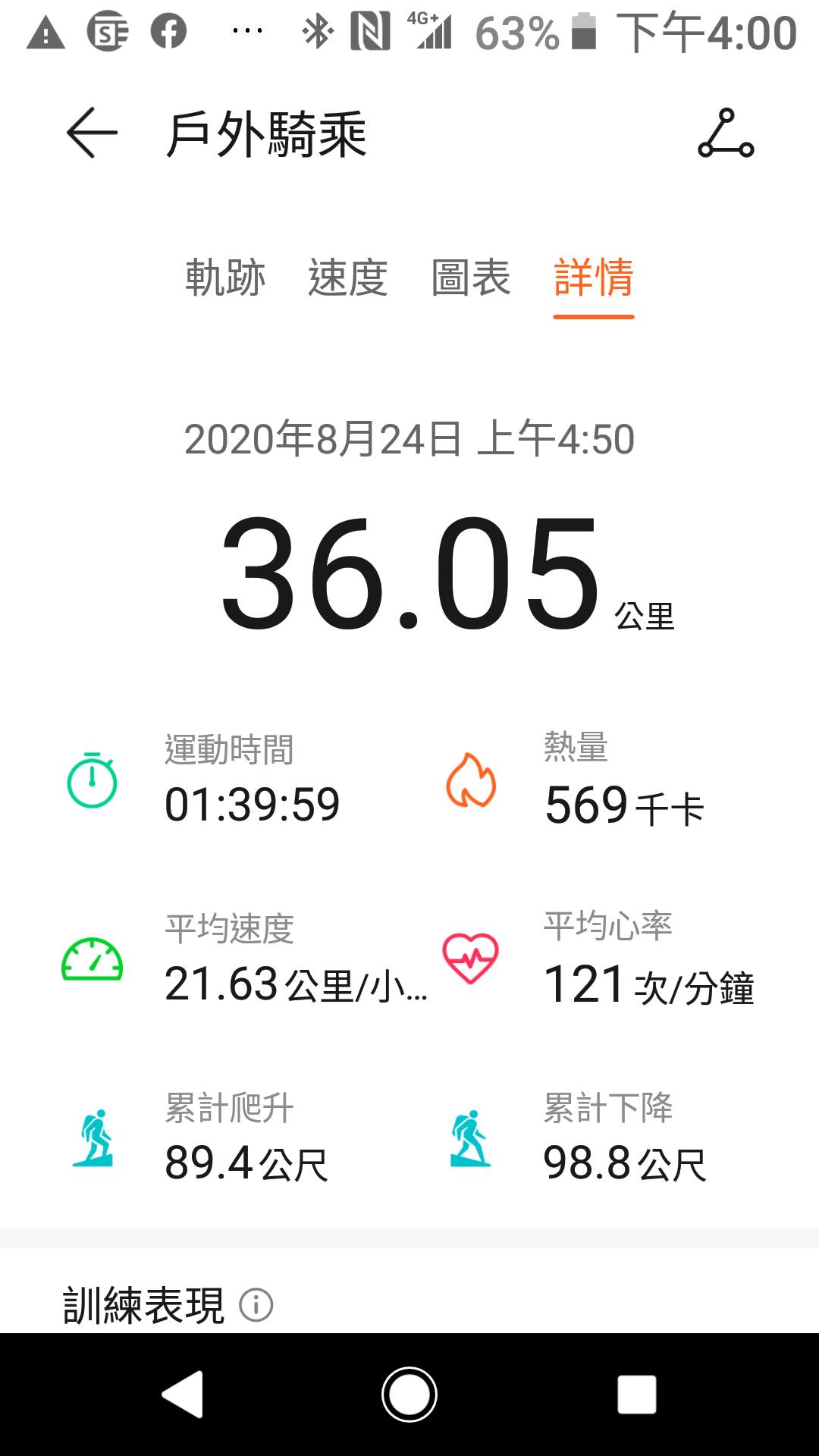Image resolution: width=819 pixels, height=1456 pixels.
Task: Switch to the 軌跡 tab
Action: click(x=225, y=278)
